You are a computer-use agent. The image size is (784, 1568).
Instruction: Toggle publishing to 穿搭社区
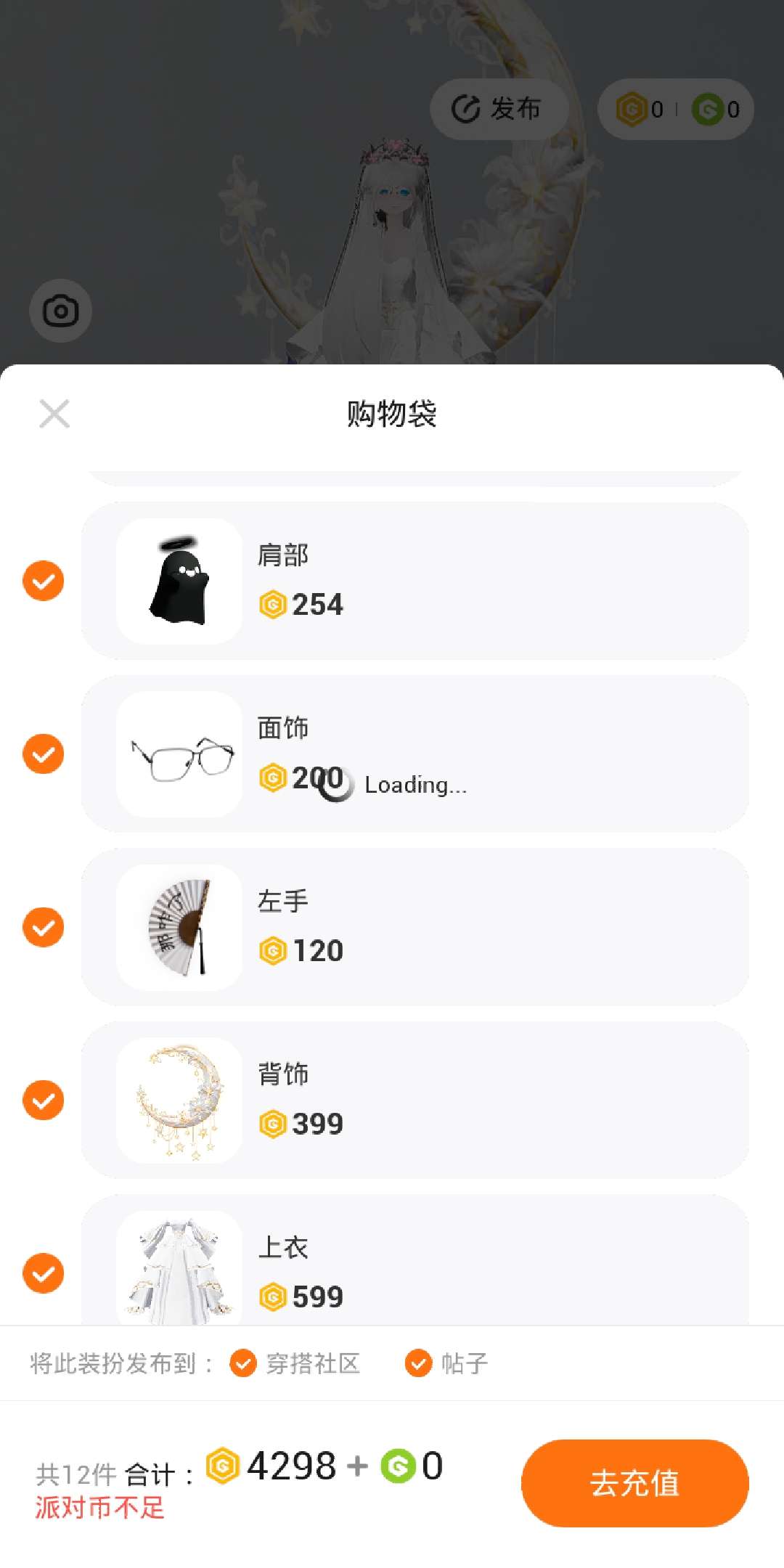click(243, 1363)
